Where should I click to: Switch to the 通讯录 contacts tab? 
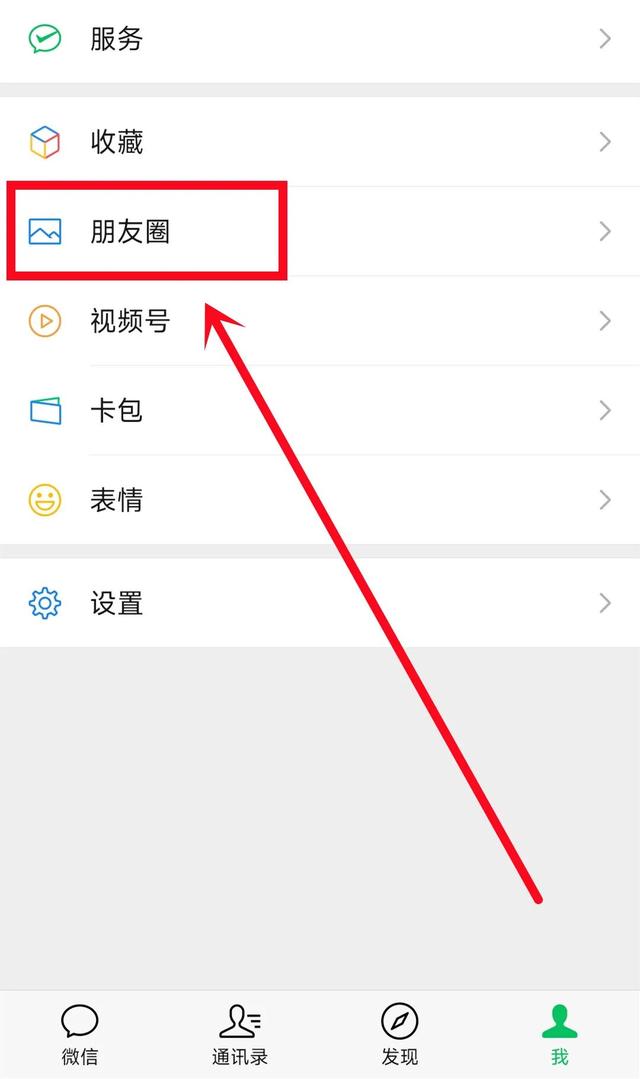tap(240, 1035)
